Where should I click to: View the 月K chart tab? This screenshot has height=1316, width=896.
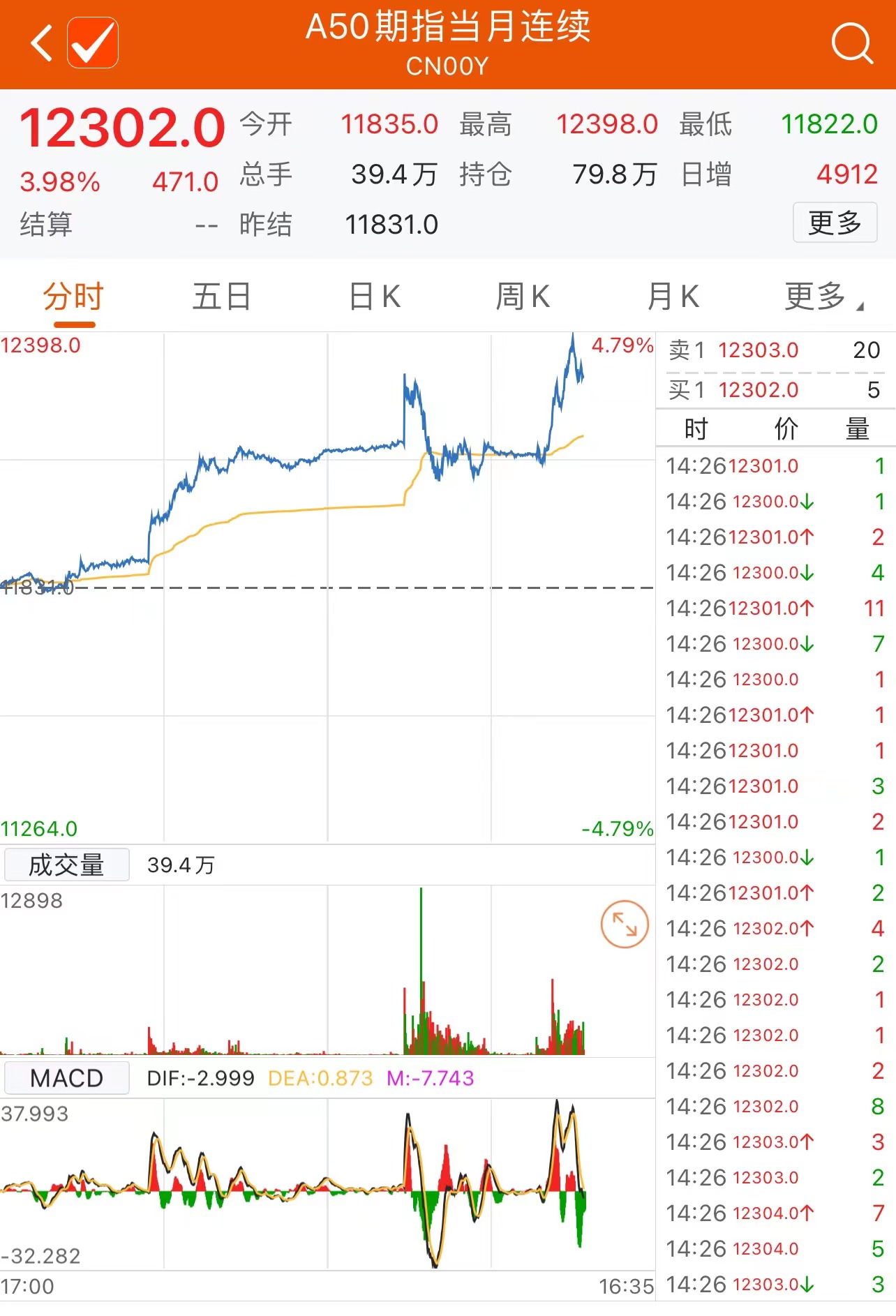pyautogui.click(x=673, y=297)
